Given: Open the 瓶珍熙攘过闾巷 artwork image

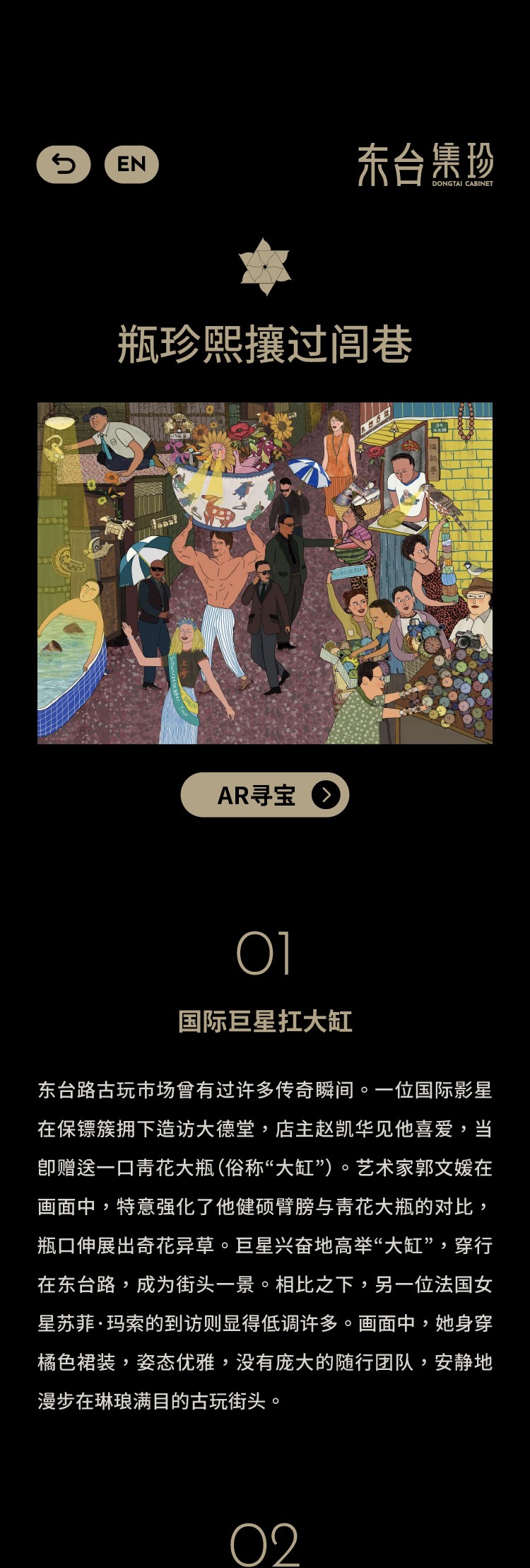Looking at the screenshot, I should pos(265,573).
